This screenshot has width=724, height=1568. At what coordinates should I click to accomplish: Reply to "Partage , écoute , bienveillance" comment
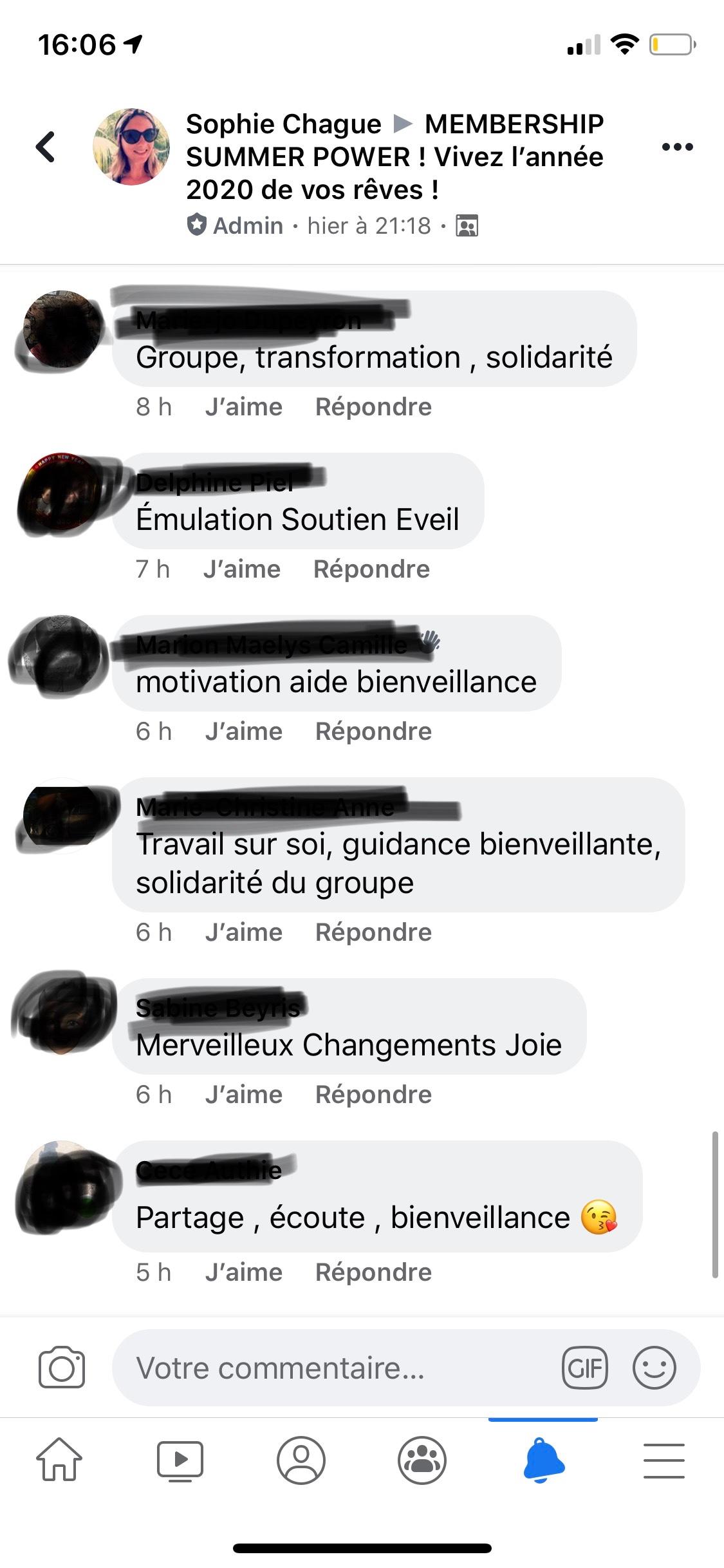pos(373,1272)
